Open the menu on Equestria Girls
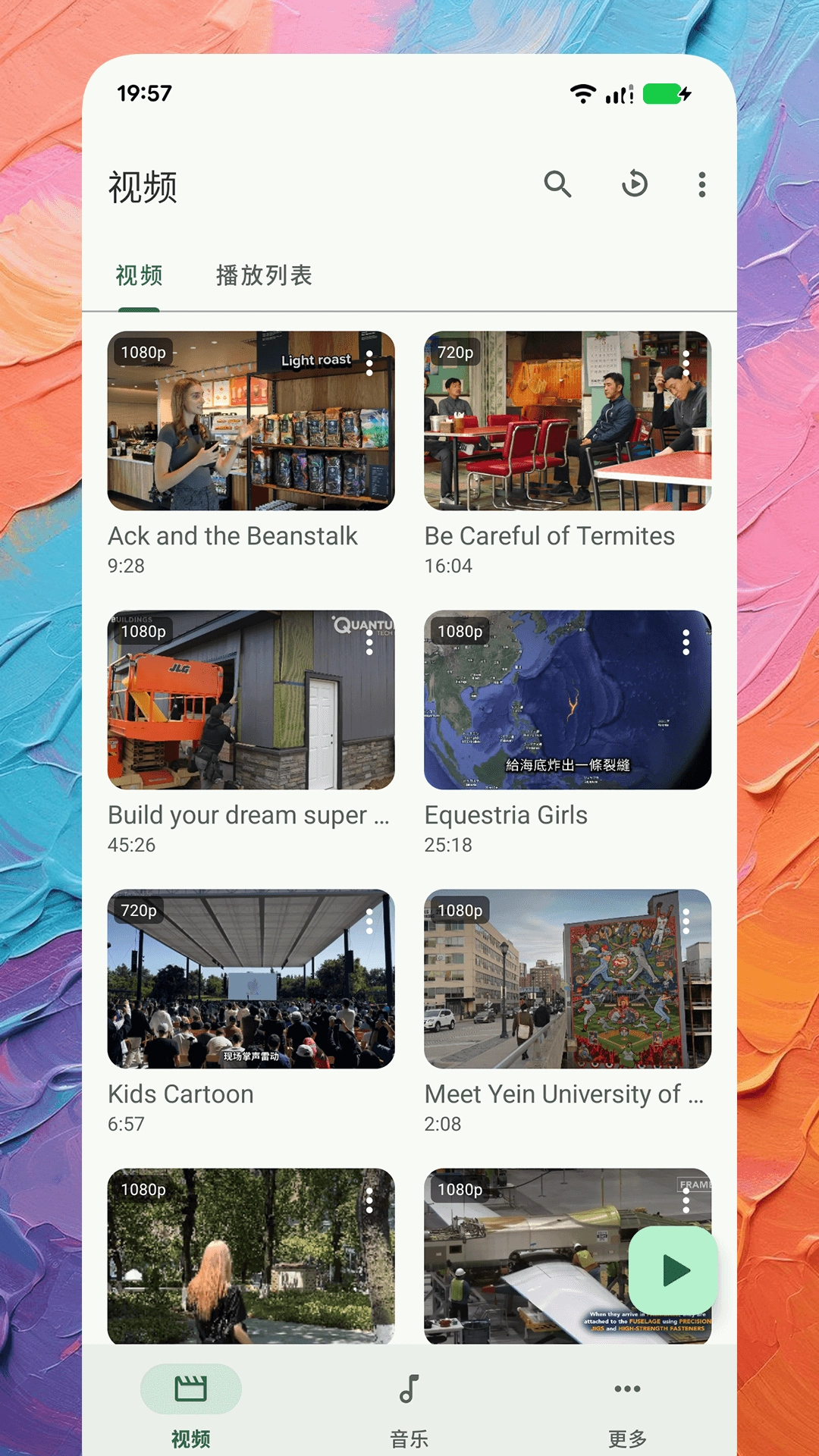Image resolution: width=819 pixels, height=1456 pixels. 686,642
